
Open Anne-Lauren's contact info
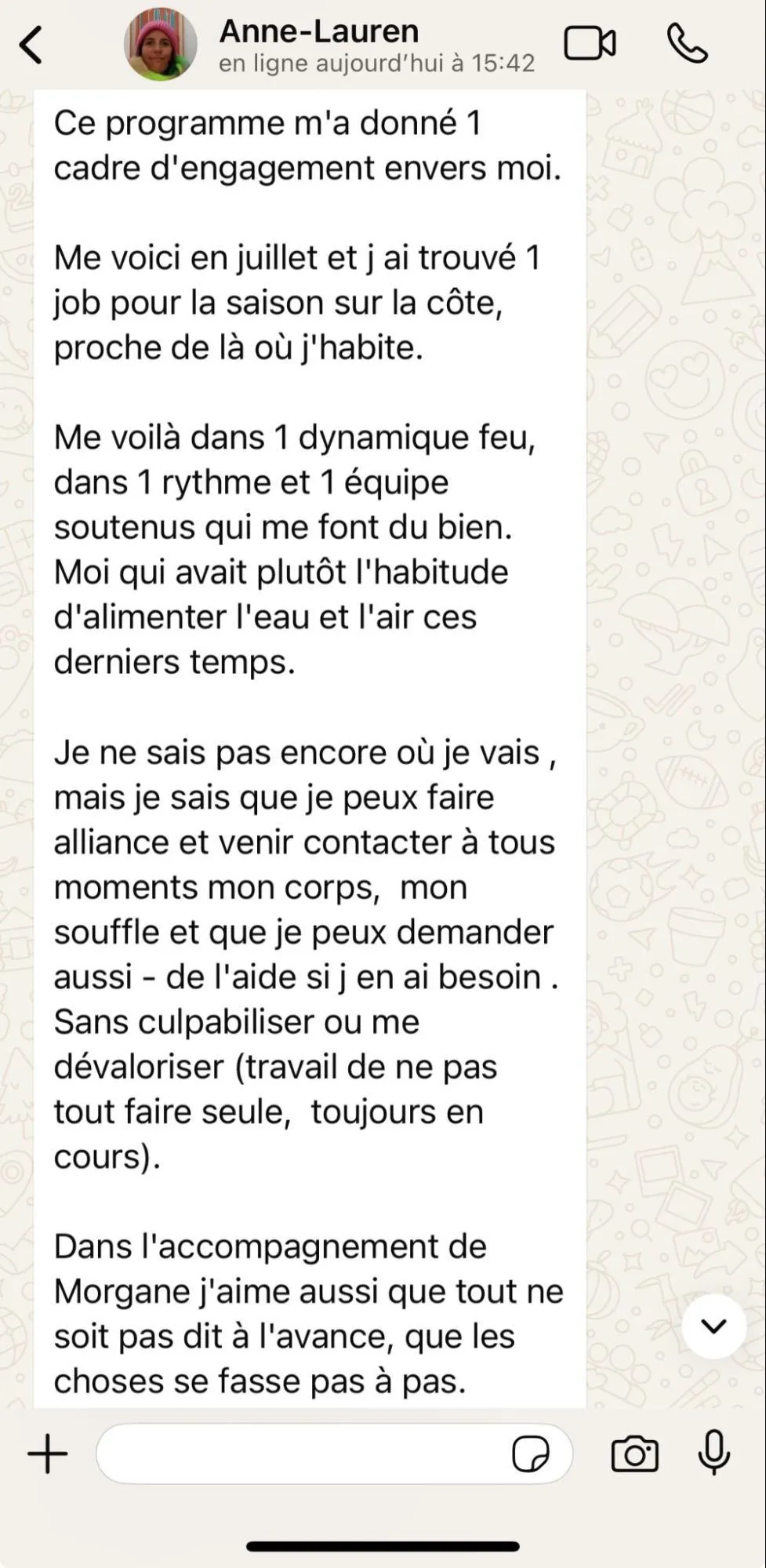376,45
